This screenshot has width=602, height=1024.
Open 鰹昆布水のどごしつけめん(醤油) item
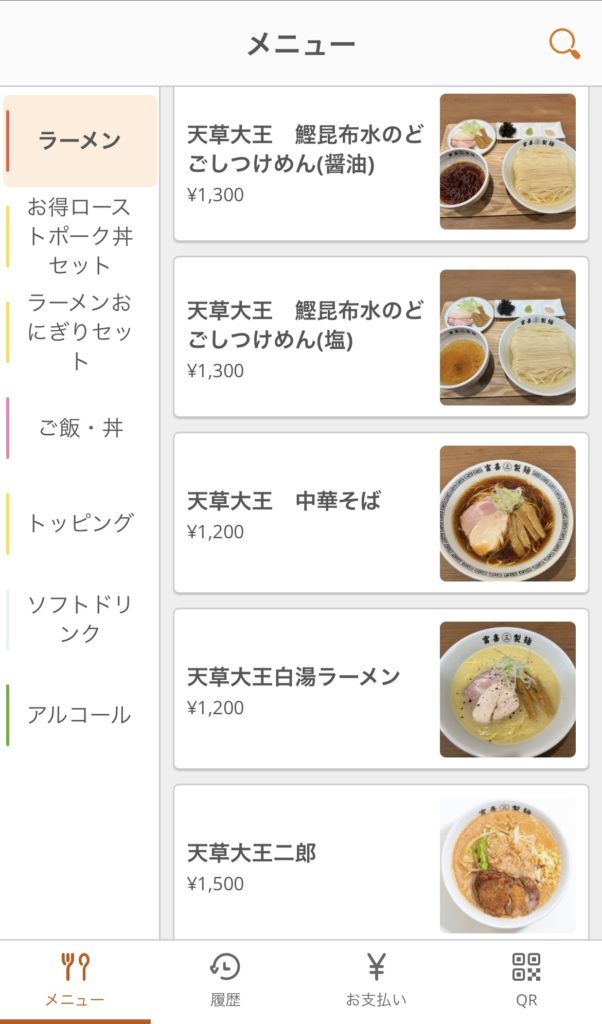tap(381, 164)
